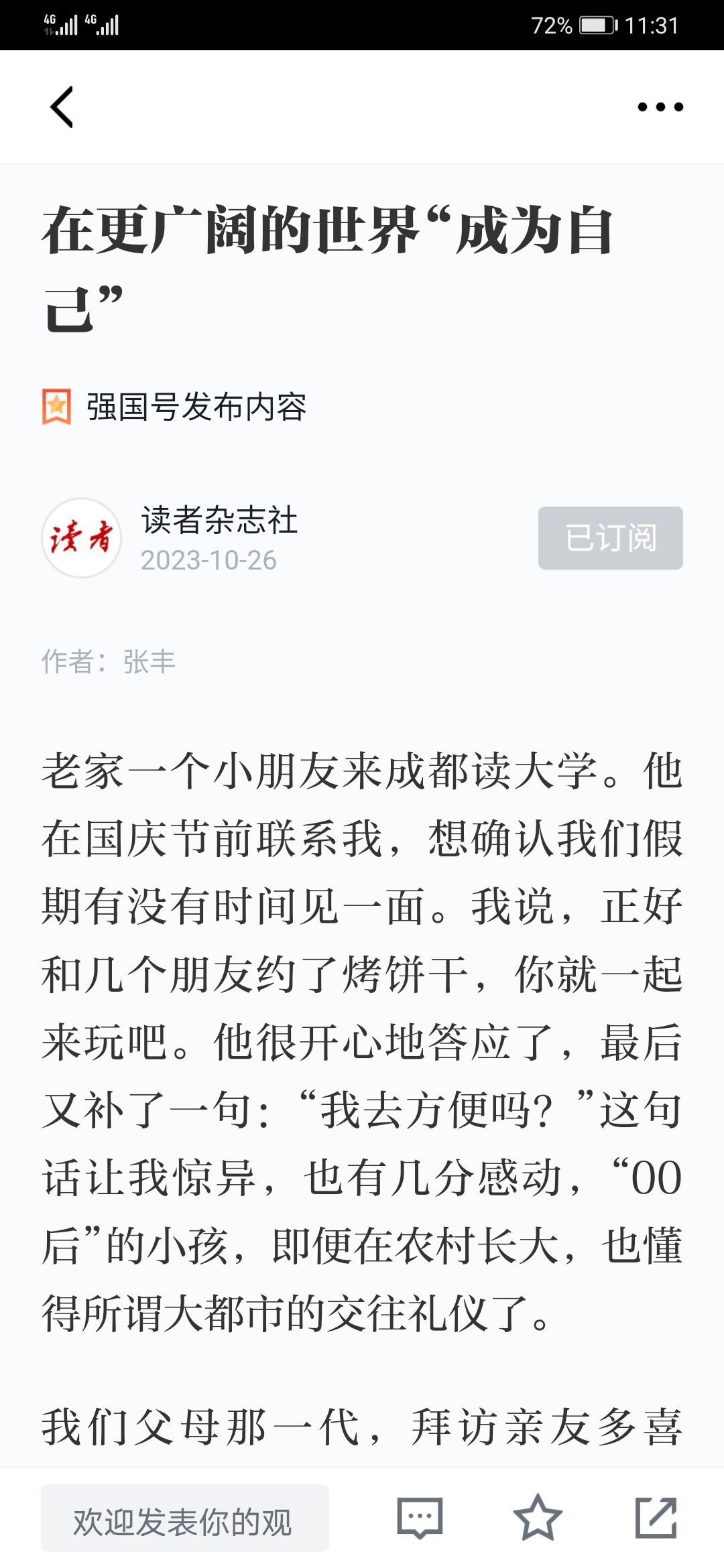Tap the 欢迎发表你的观点 comment field
724x1568 pixels.
[184, 1518]
